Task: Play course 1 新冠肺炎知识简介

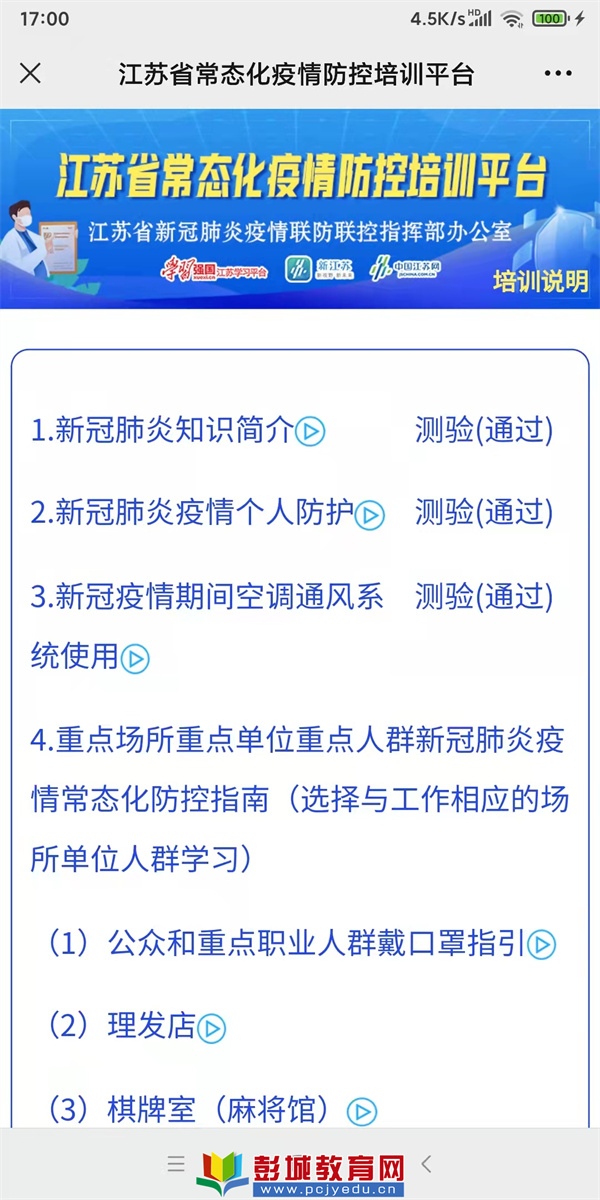Action: (x=311, y=432)
